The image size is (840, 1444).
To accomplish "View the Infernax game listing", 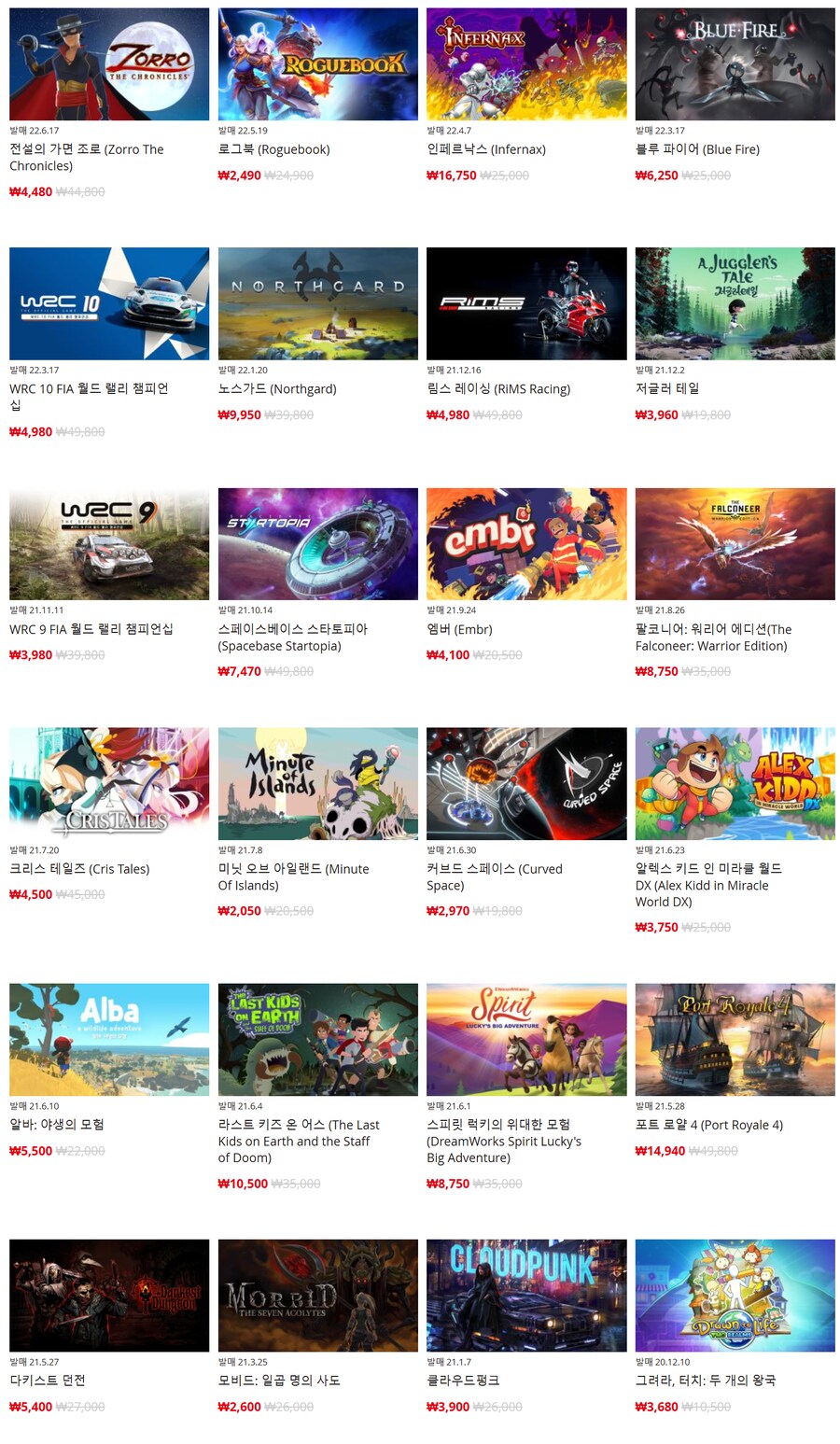I will click(x=526, y=64).
